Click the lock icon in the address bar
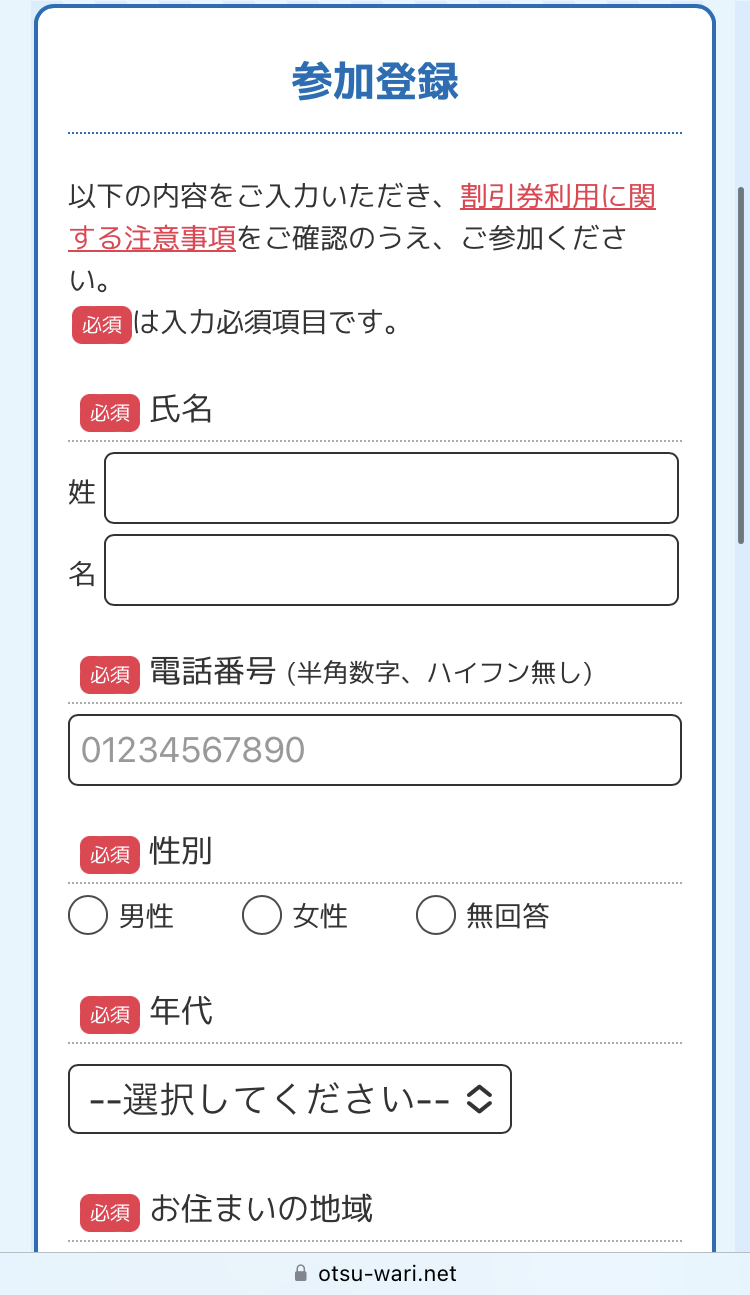The height and width of the screenshot is (1295, 750). click(302, 1272)
